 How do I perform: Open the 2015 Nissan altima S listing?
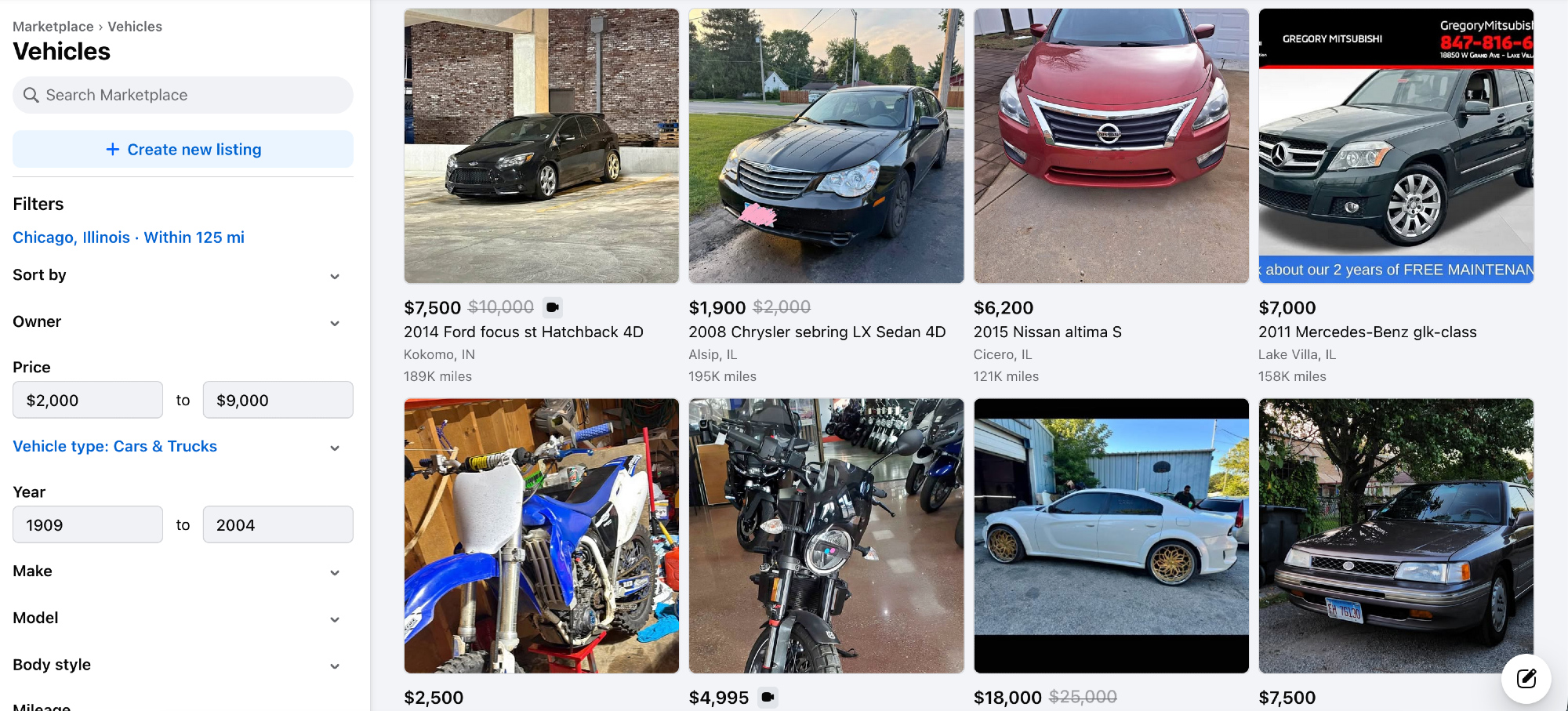pos(1111,147)
